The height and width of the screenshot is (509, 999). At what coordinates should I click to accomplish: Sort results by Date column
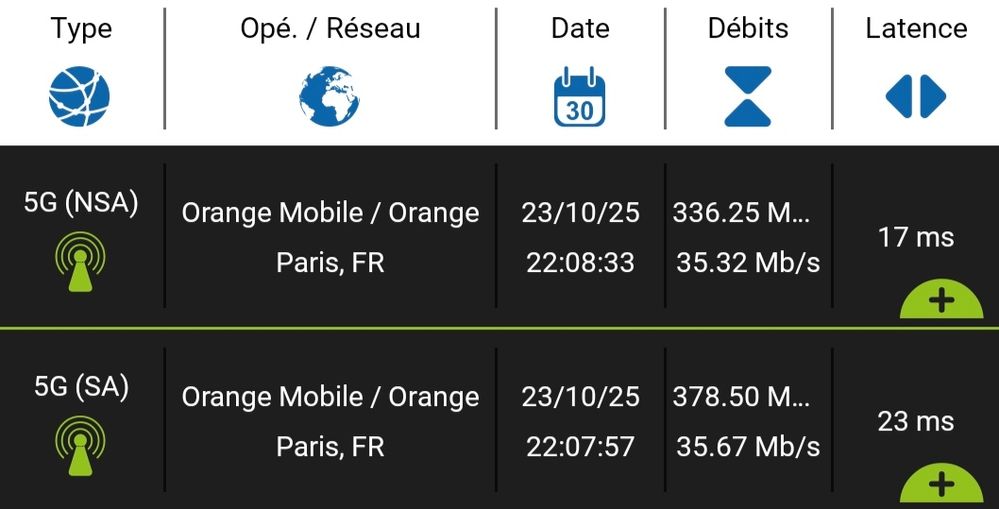[x=580, y=71]
